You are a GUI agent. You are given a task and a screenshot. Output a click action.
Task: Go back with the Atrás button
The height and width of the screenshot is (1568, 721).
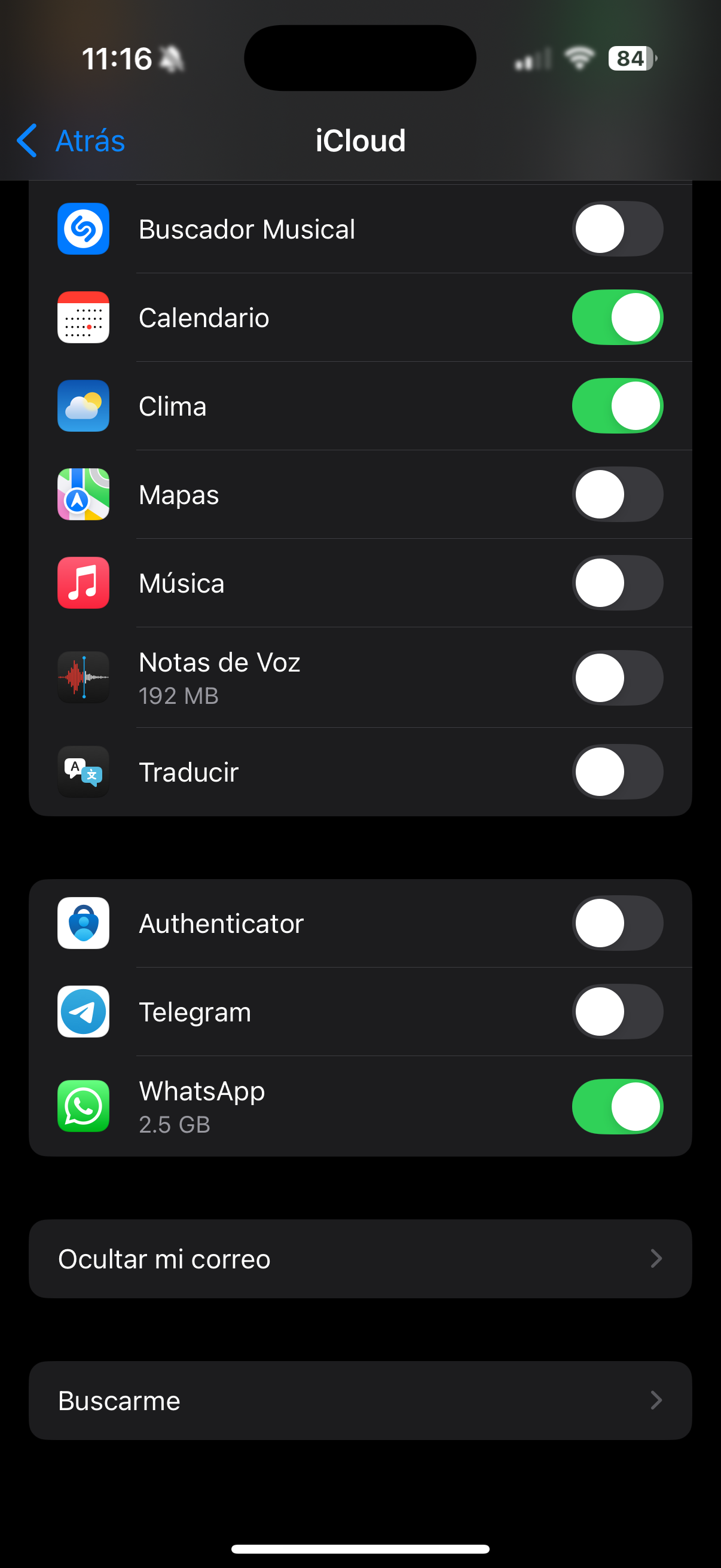click(x=71, y=141)
